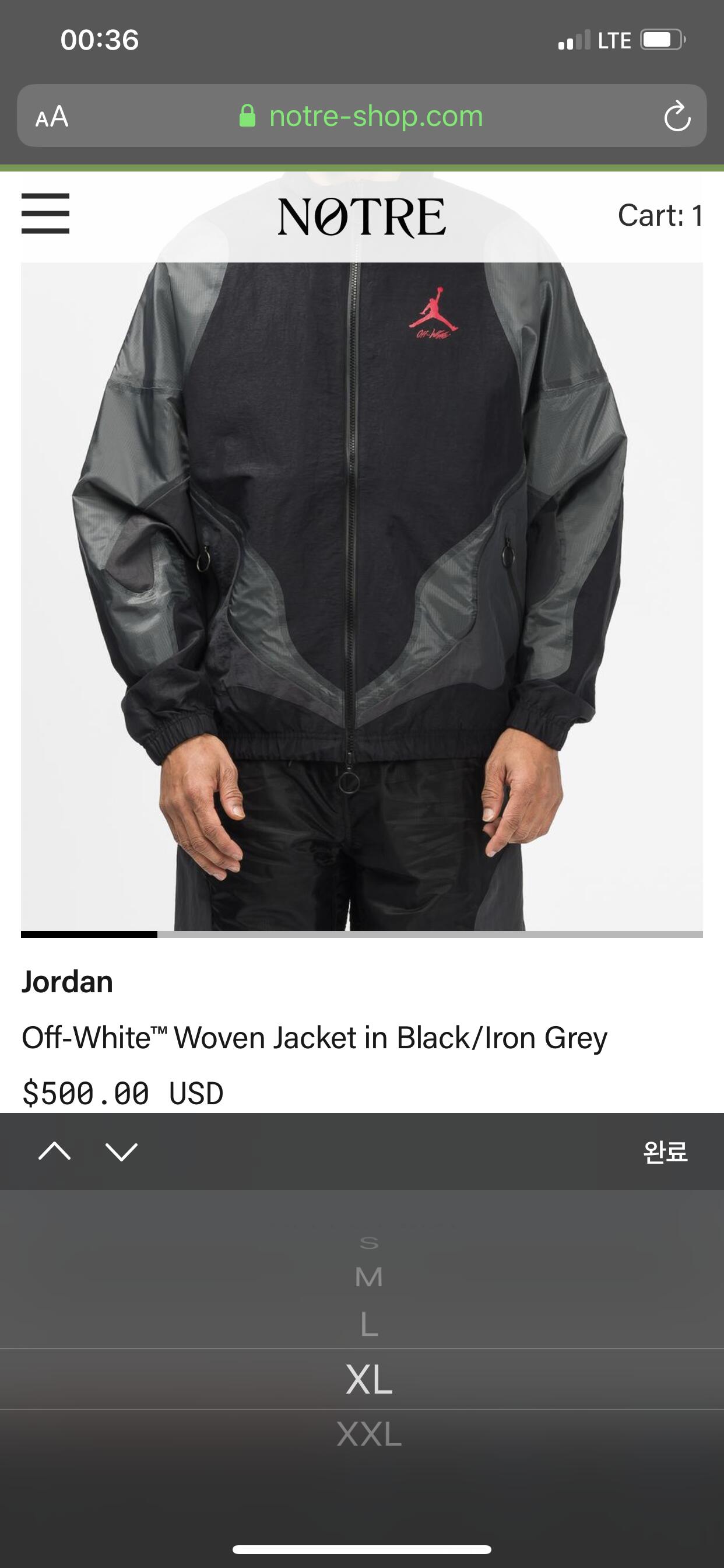The image size is (724, 1568).
Task: Open the jacket product photo
Action: coord(361,597)
